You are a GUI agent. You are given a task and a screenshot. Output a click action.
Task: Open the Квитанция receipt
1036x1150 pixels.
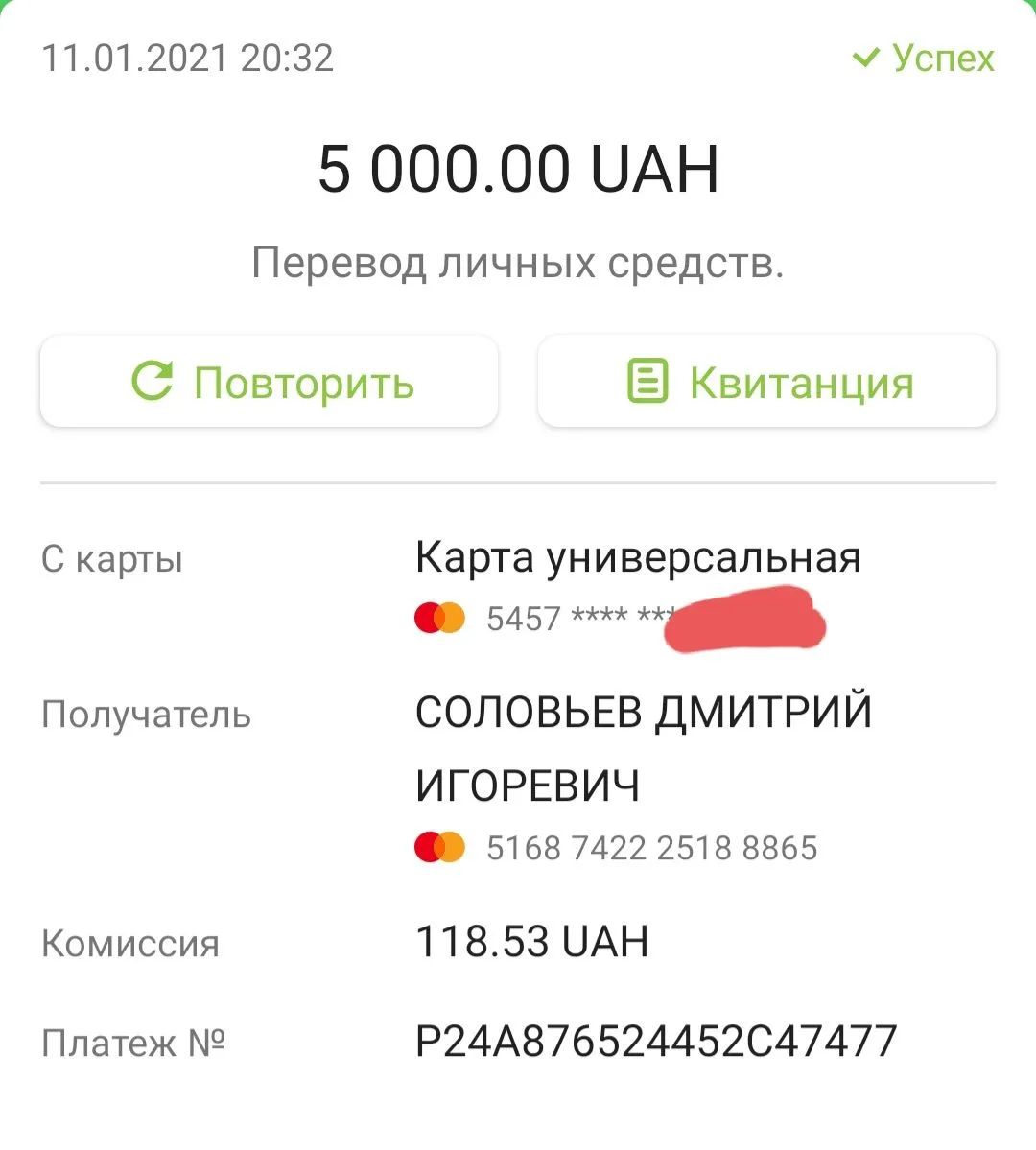coord(767,382)
